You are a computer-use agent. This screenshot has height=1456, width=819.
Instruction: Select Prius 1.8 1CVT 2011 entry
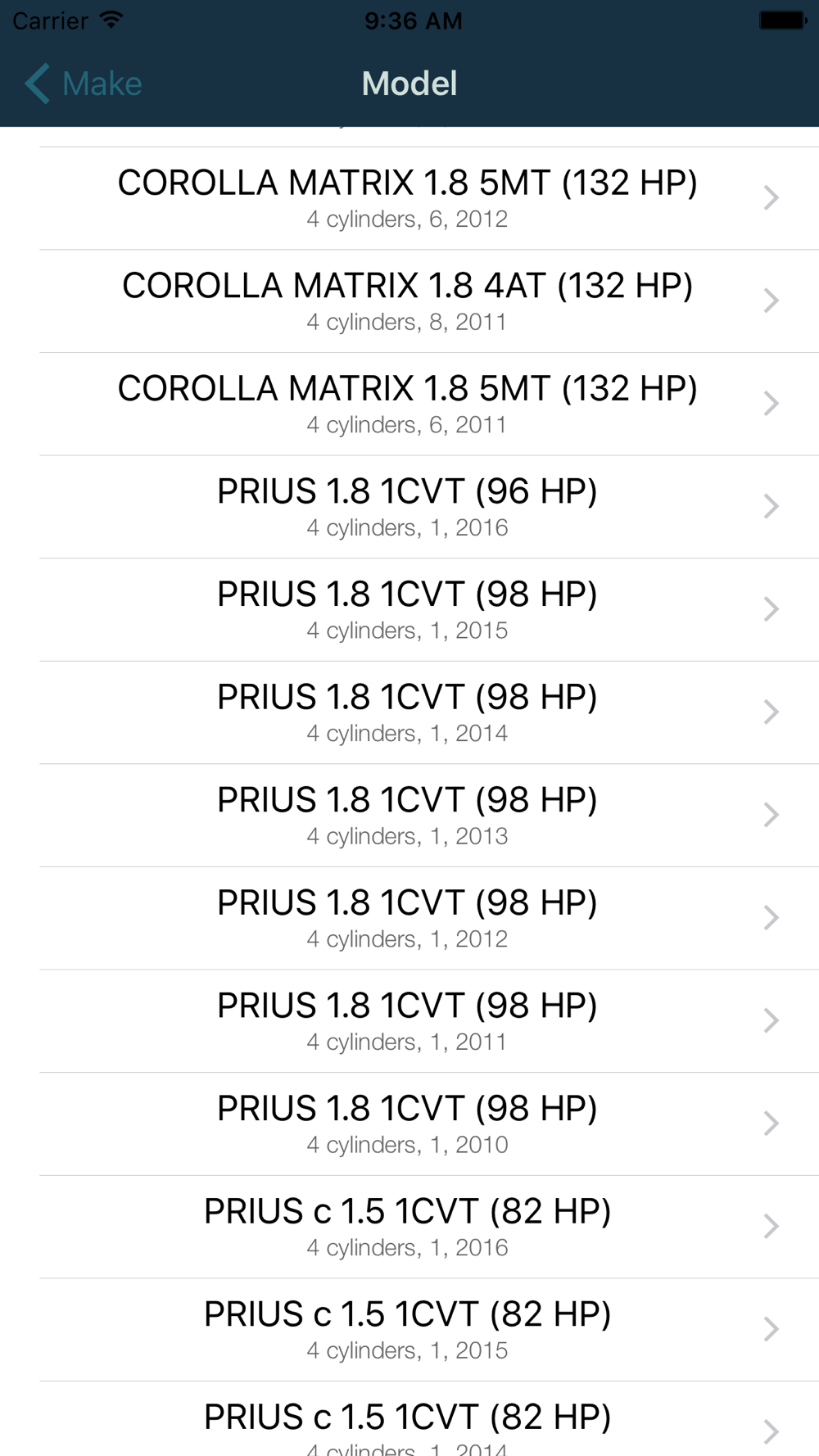409,1021
